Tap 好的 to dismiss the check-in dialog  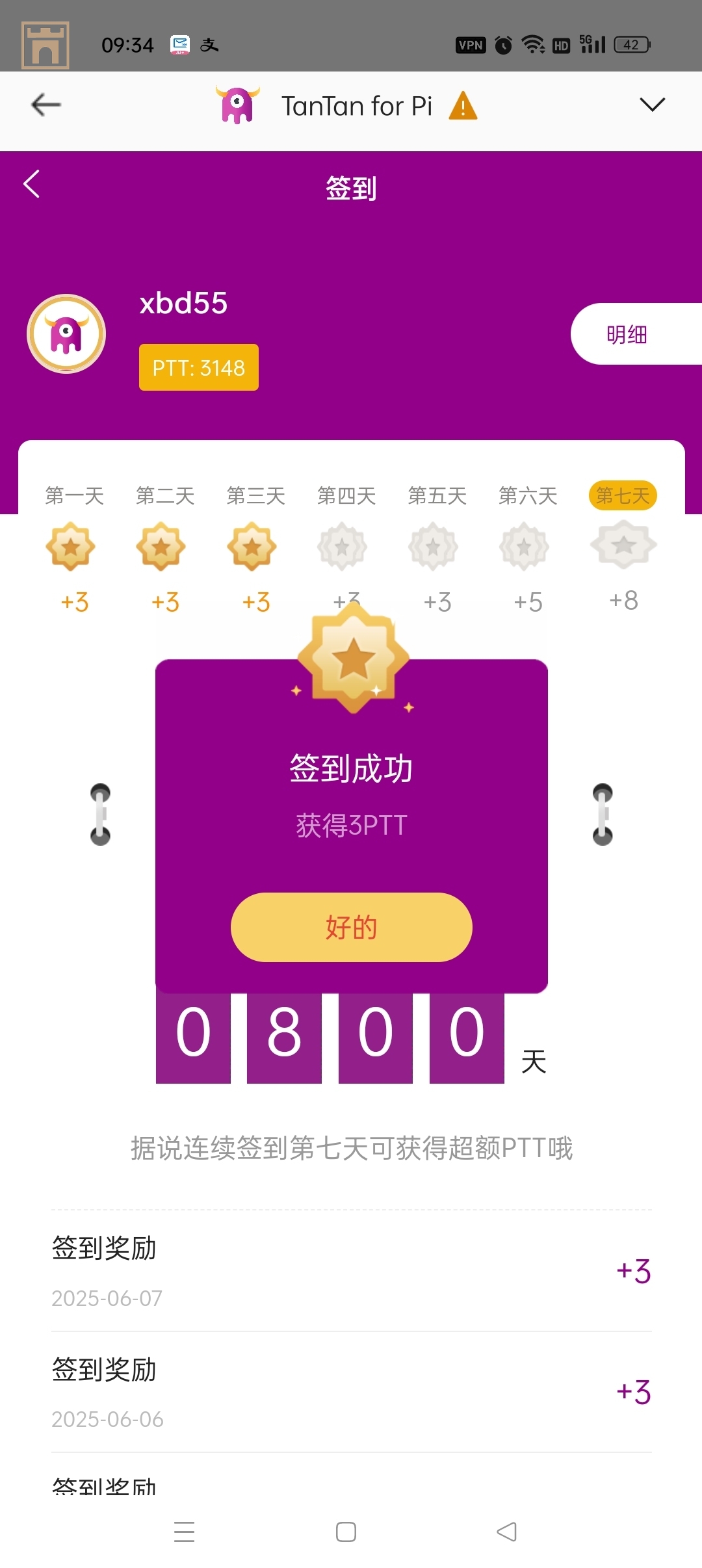[x=351, y=927]
